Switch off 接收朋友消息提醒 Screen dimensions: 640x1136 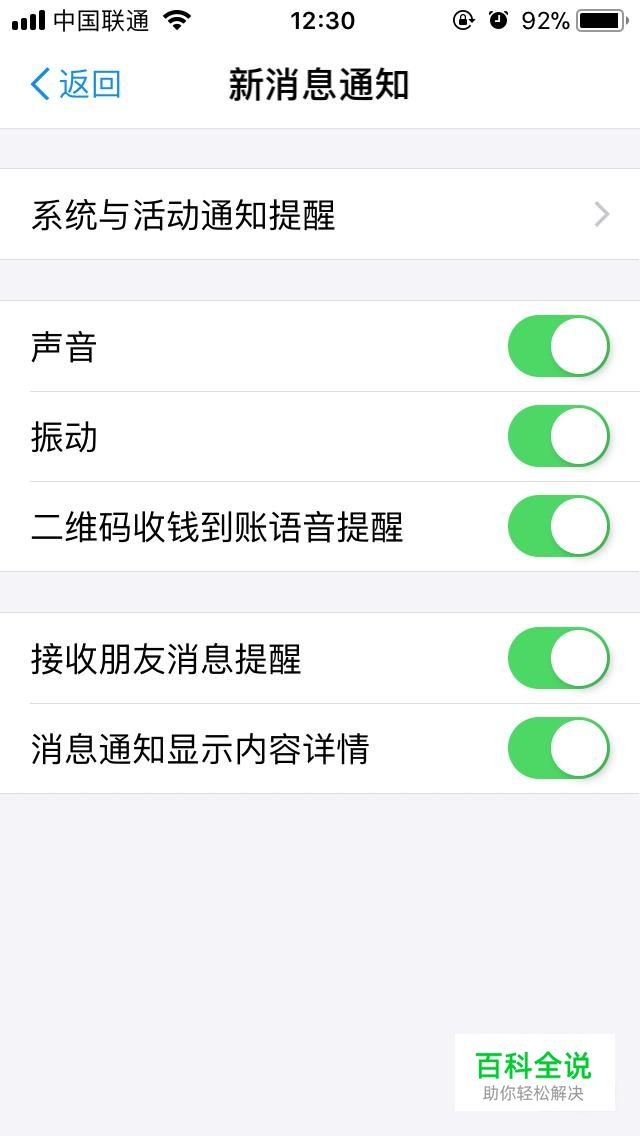click(558, 658)
